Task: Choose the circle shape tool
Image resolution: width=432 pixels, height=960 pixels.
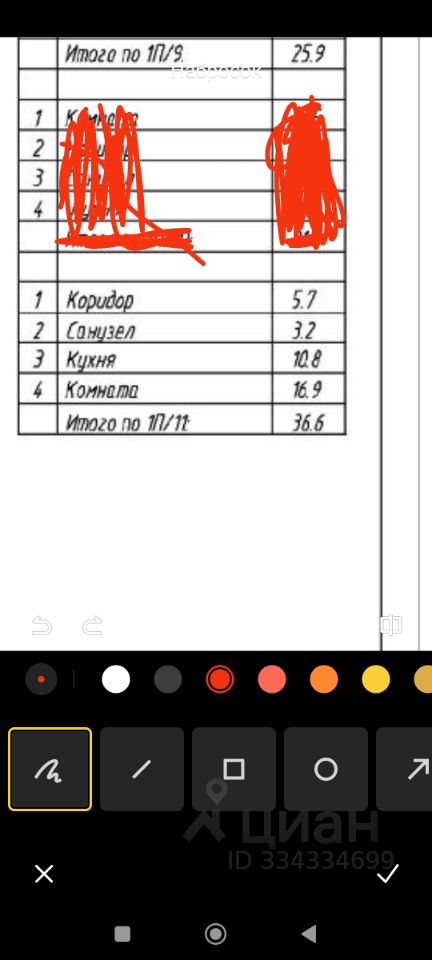Action: click(326, 769)
